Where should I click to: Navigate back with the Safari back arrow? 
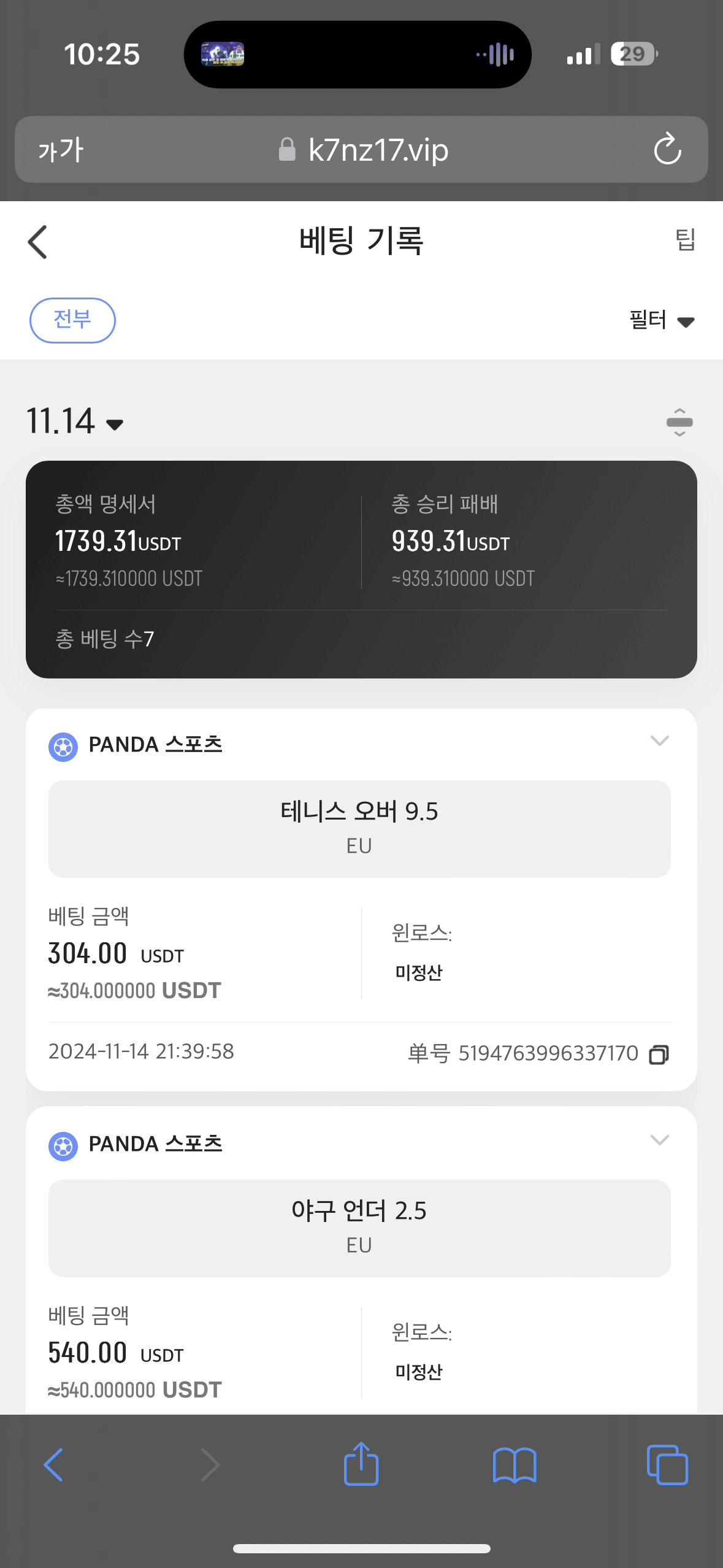(53, 1465)
